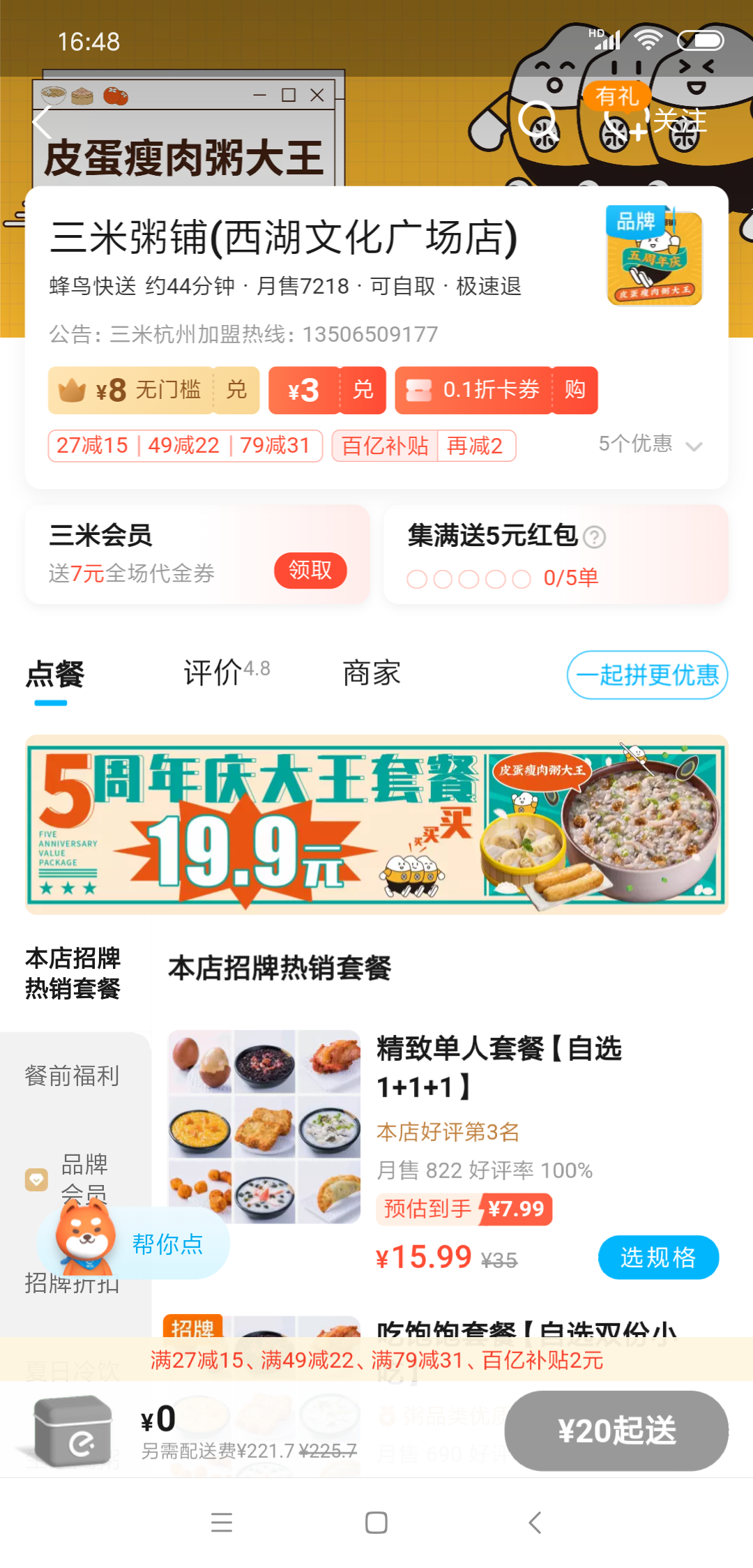Tap 一起拼更优惠 group order button
Screen dimensions: 753x1568
(647, 674)
